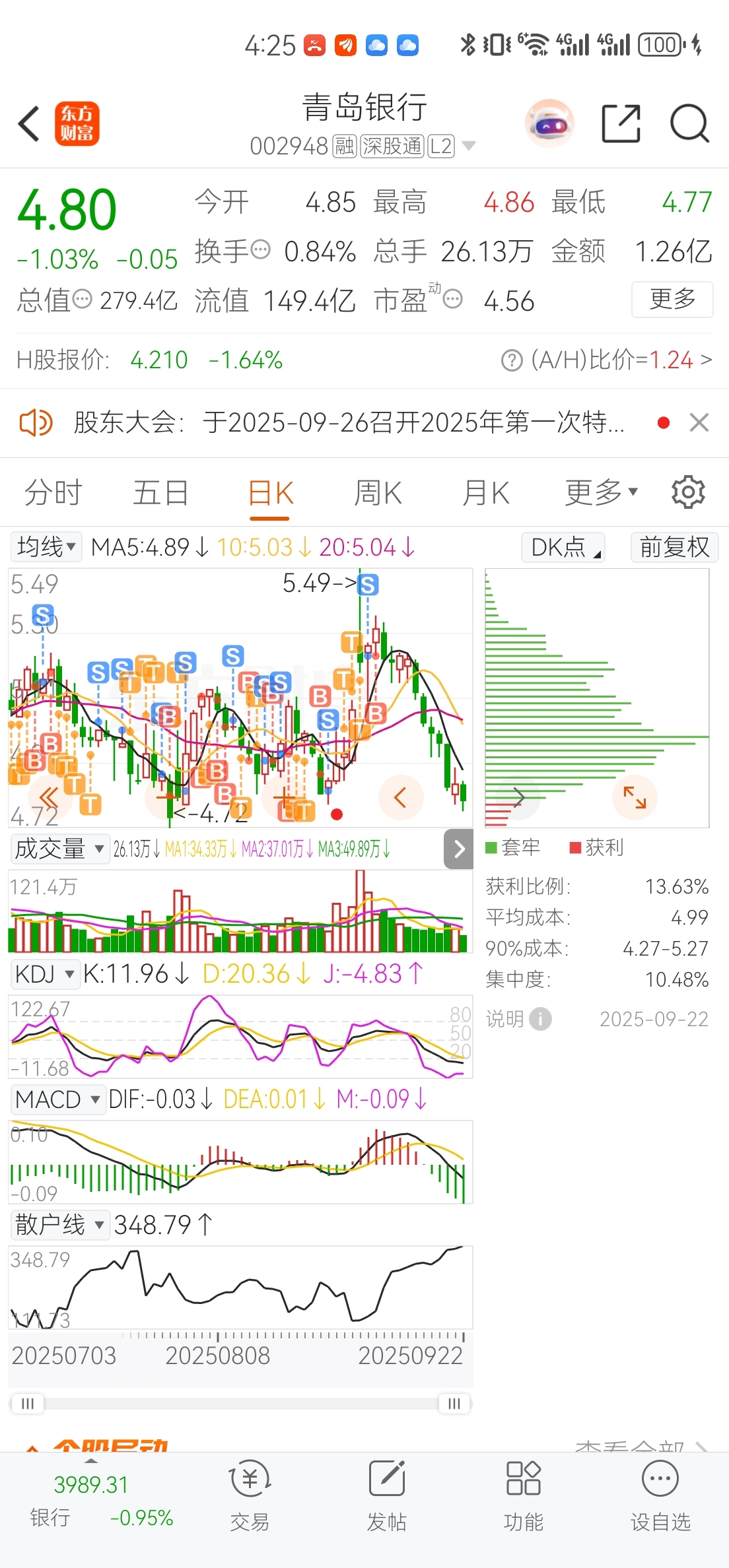Expand the 更多 chart period dropdown
This screenshot has width=729, height=1568.
coord(601,493)
